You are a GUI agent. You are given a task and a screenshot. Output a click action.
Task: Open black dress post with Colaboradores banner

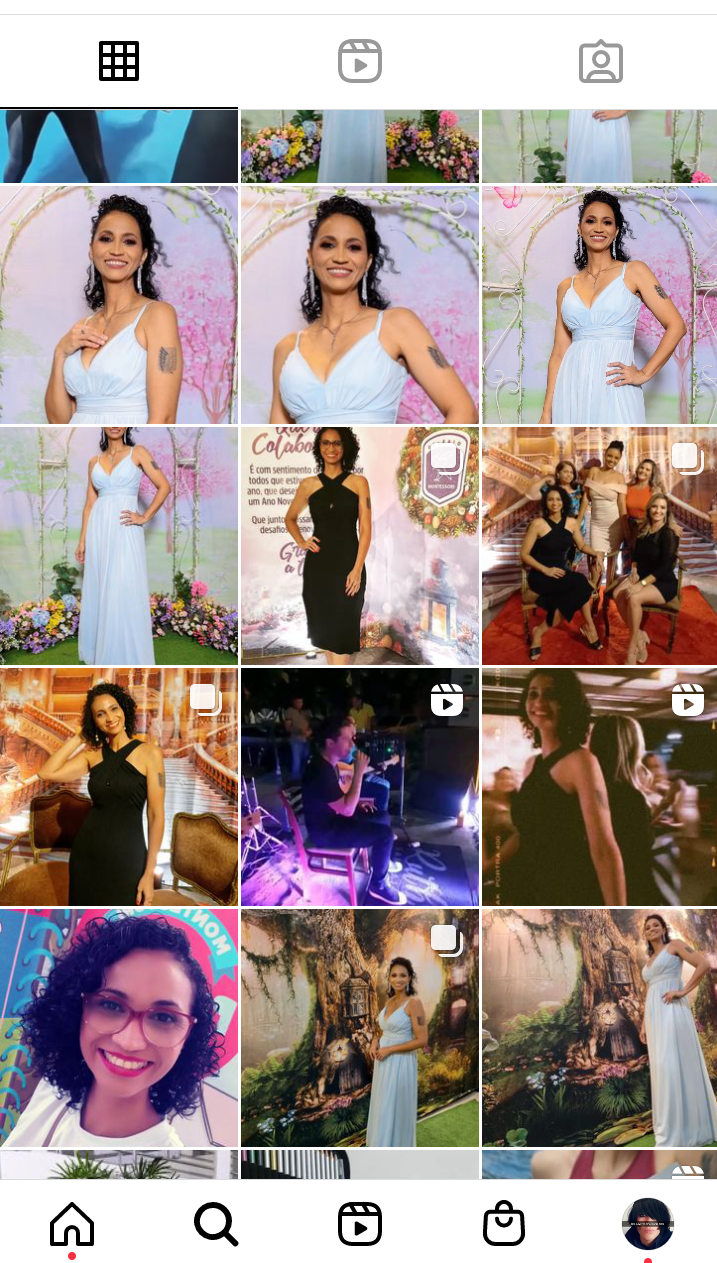(x=359, y=546)
